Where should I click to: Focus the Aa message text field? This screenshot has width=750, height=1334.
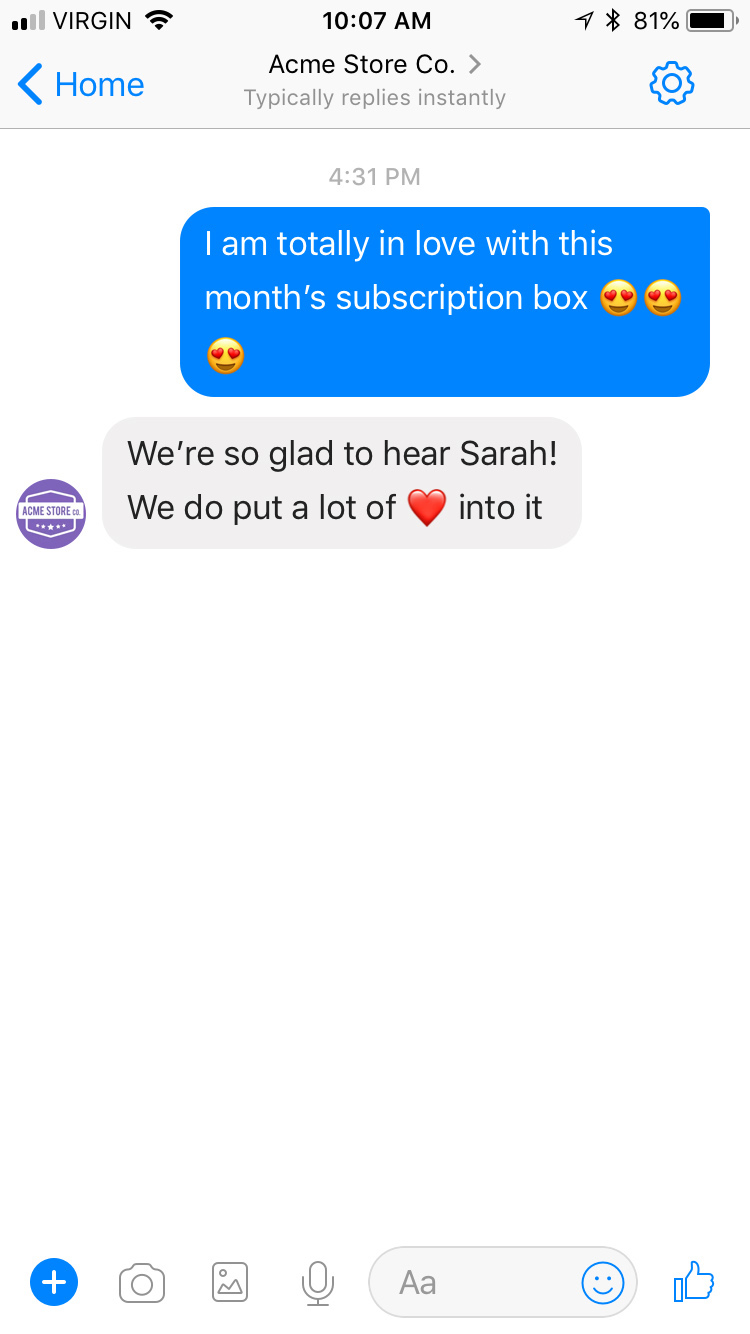click(470, 1282)
